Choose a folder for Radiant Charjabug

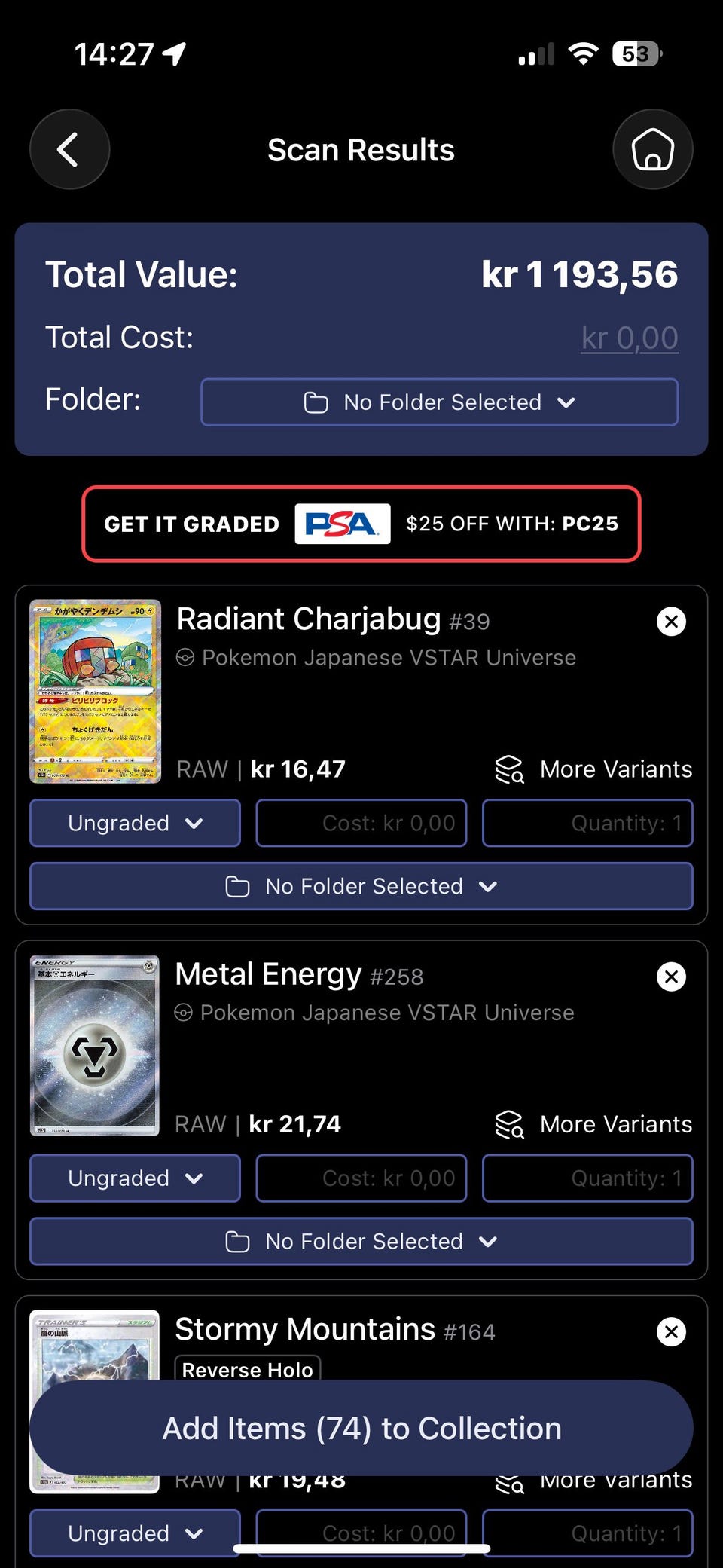click(361, 886)
